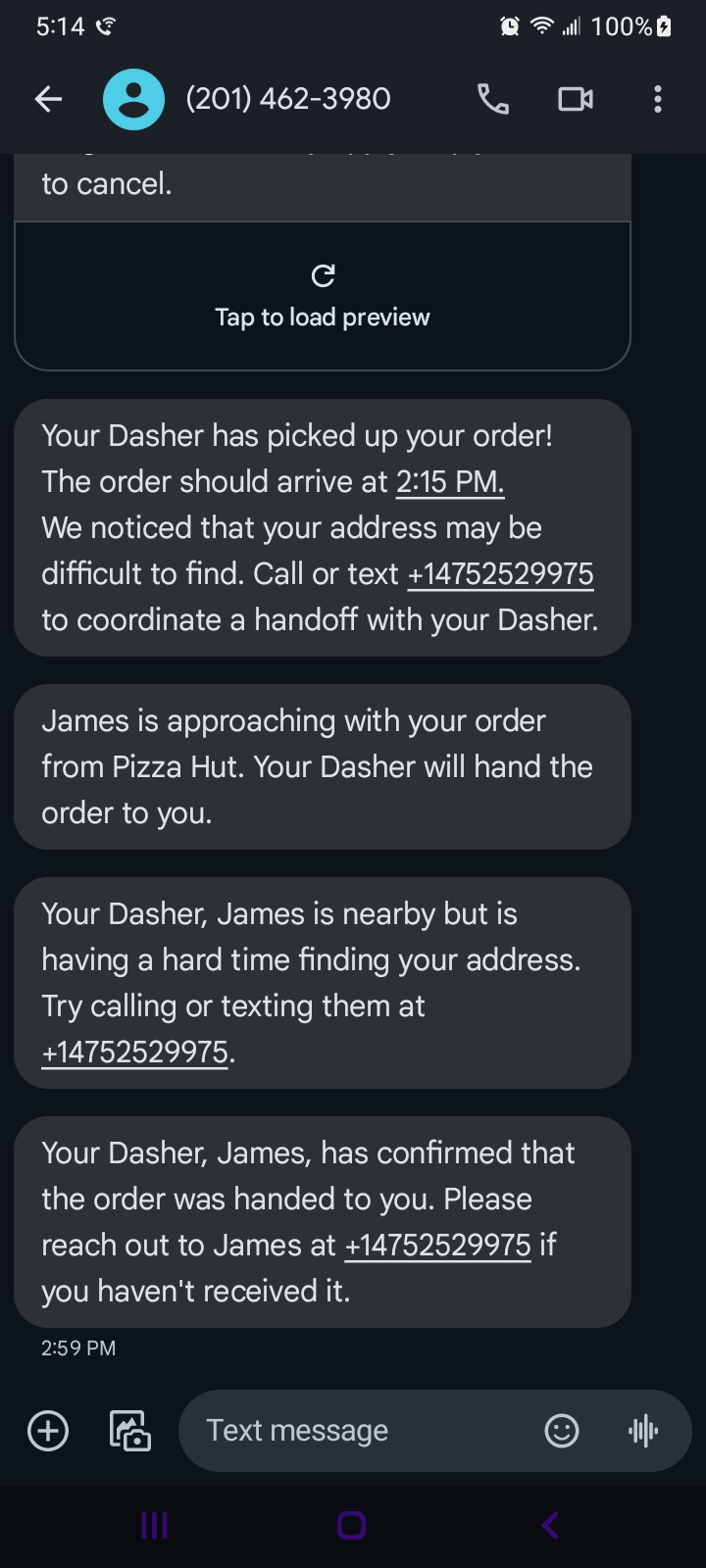This screenshot has width=706, height=1568.
Task: Open the overflow menu
Action: 658,99
